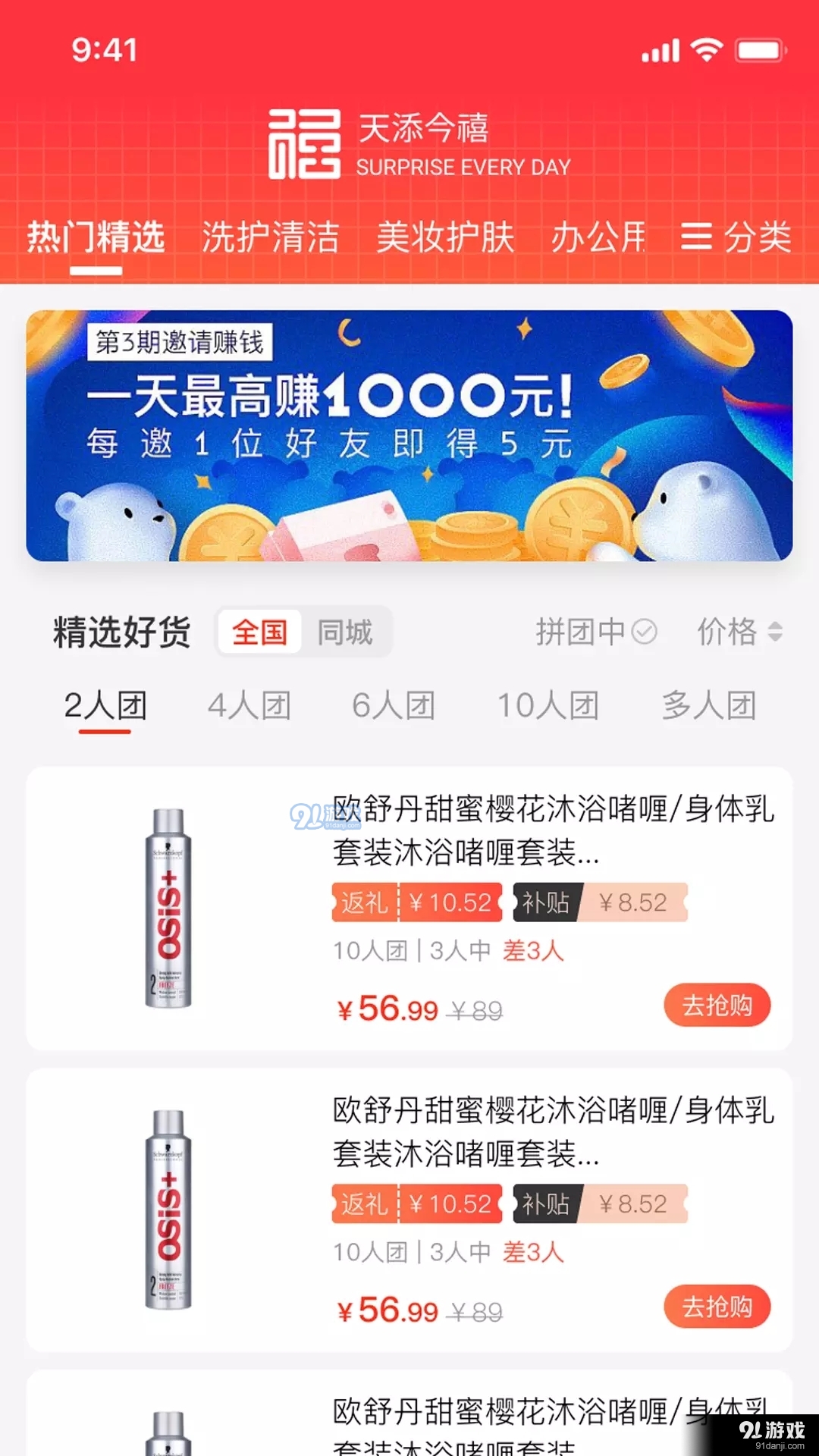Open the 多人团 tab

click(707, 704)
